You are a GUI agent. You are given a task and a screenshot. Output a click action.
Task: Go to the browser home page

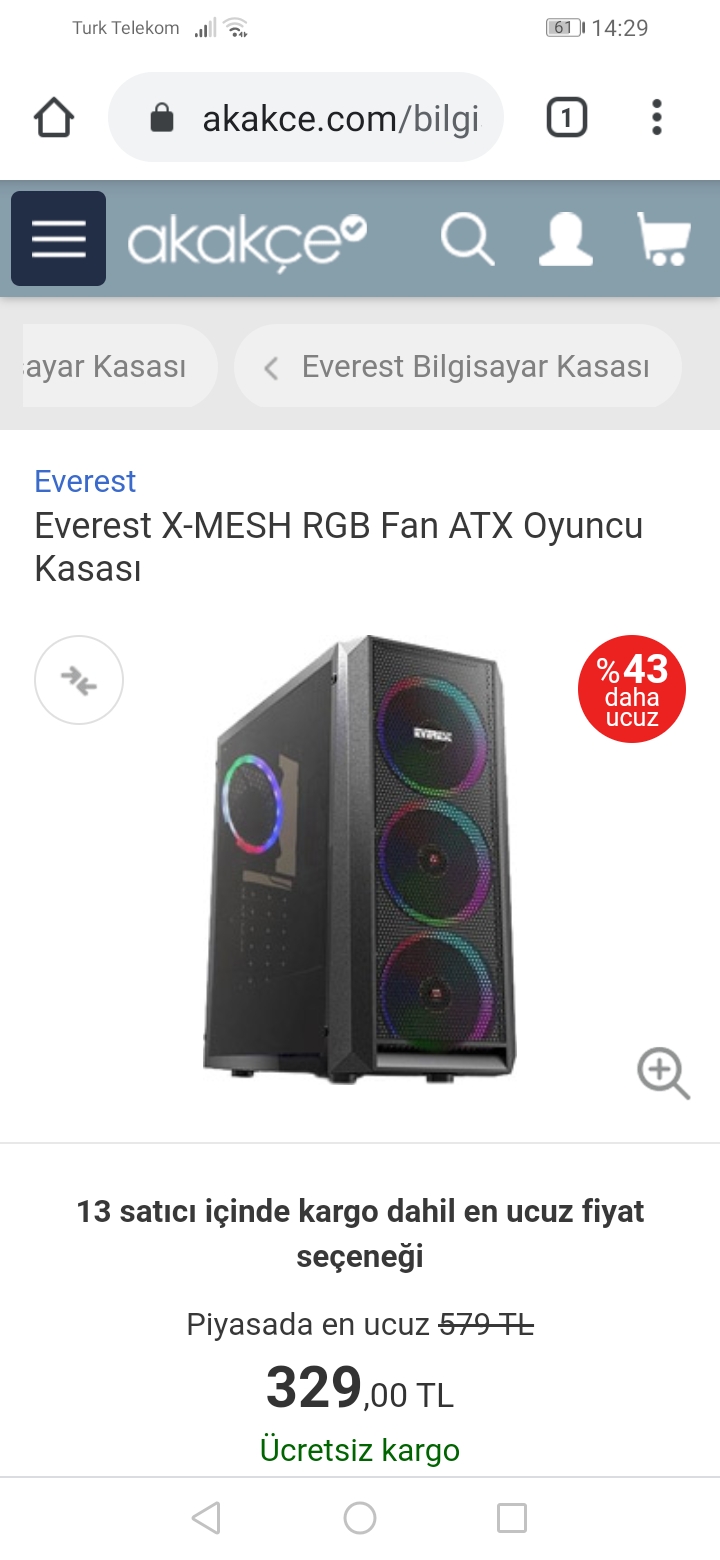pos(54,119)
